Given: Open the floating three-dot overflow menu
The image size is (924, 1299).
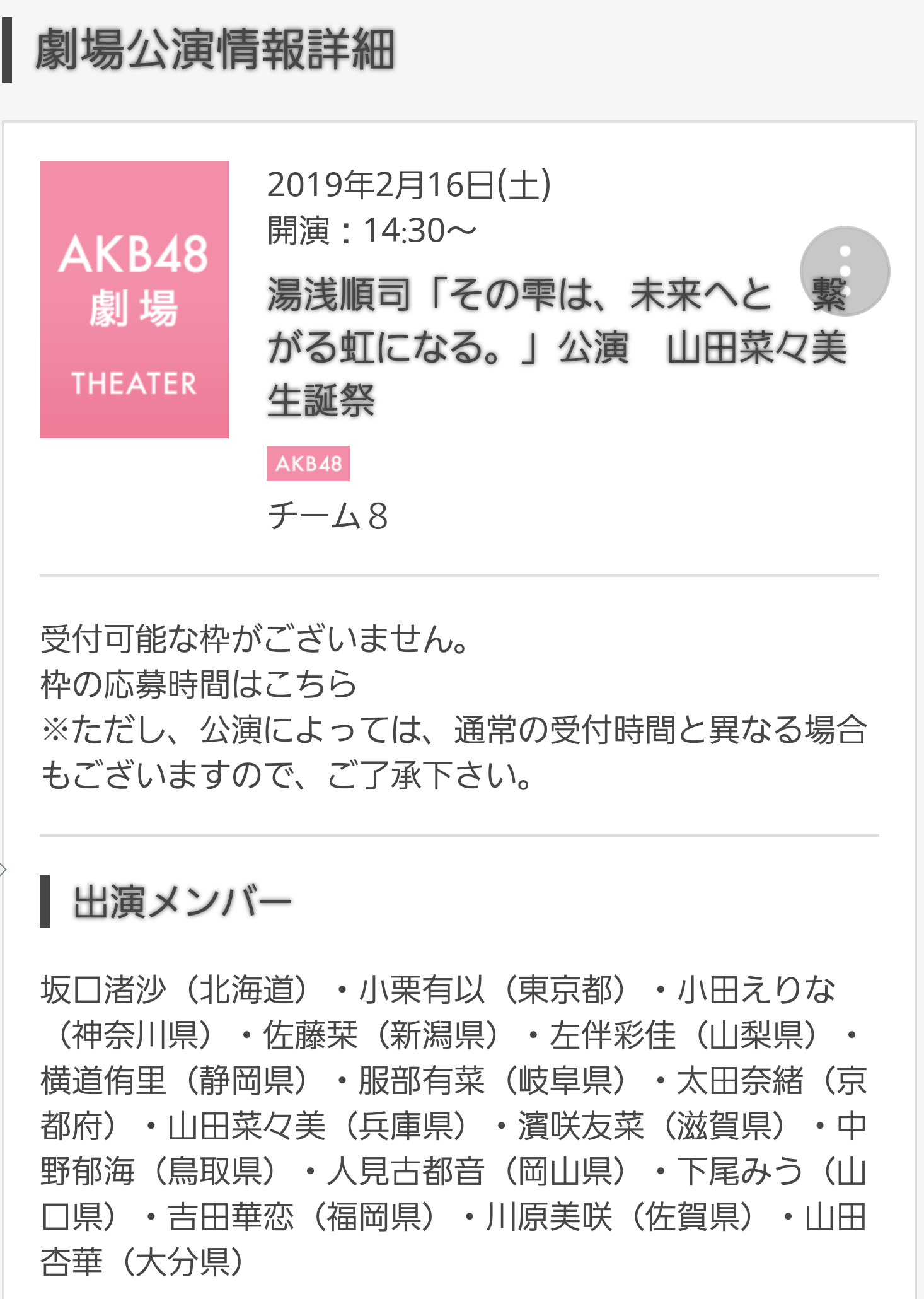Looking at the screenshot, I should (845, 271).
